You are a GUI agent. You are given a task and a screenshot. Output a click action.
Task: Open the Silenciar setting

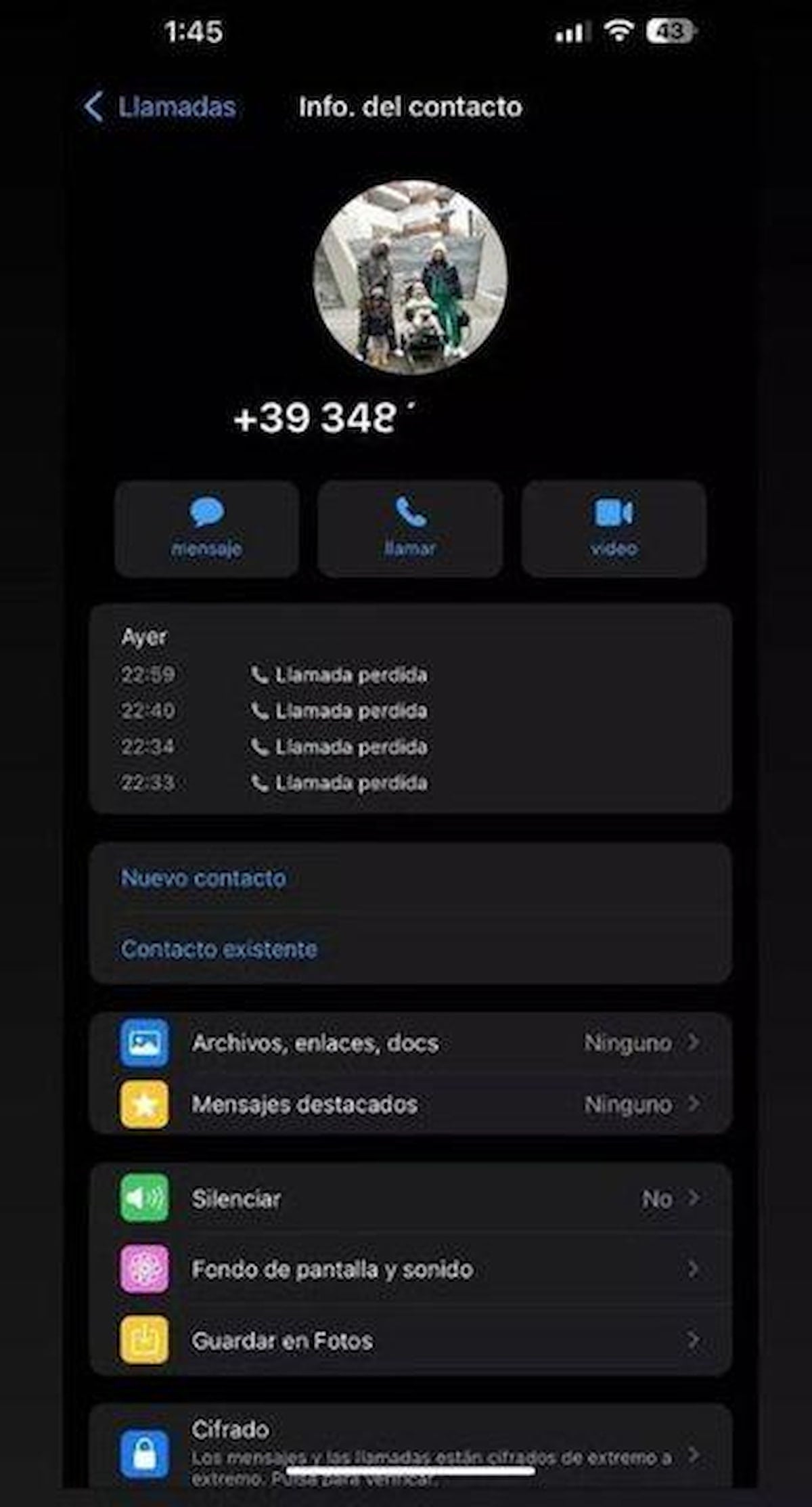click(410, 1199)
